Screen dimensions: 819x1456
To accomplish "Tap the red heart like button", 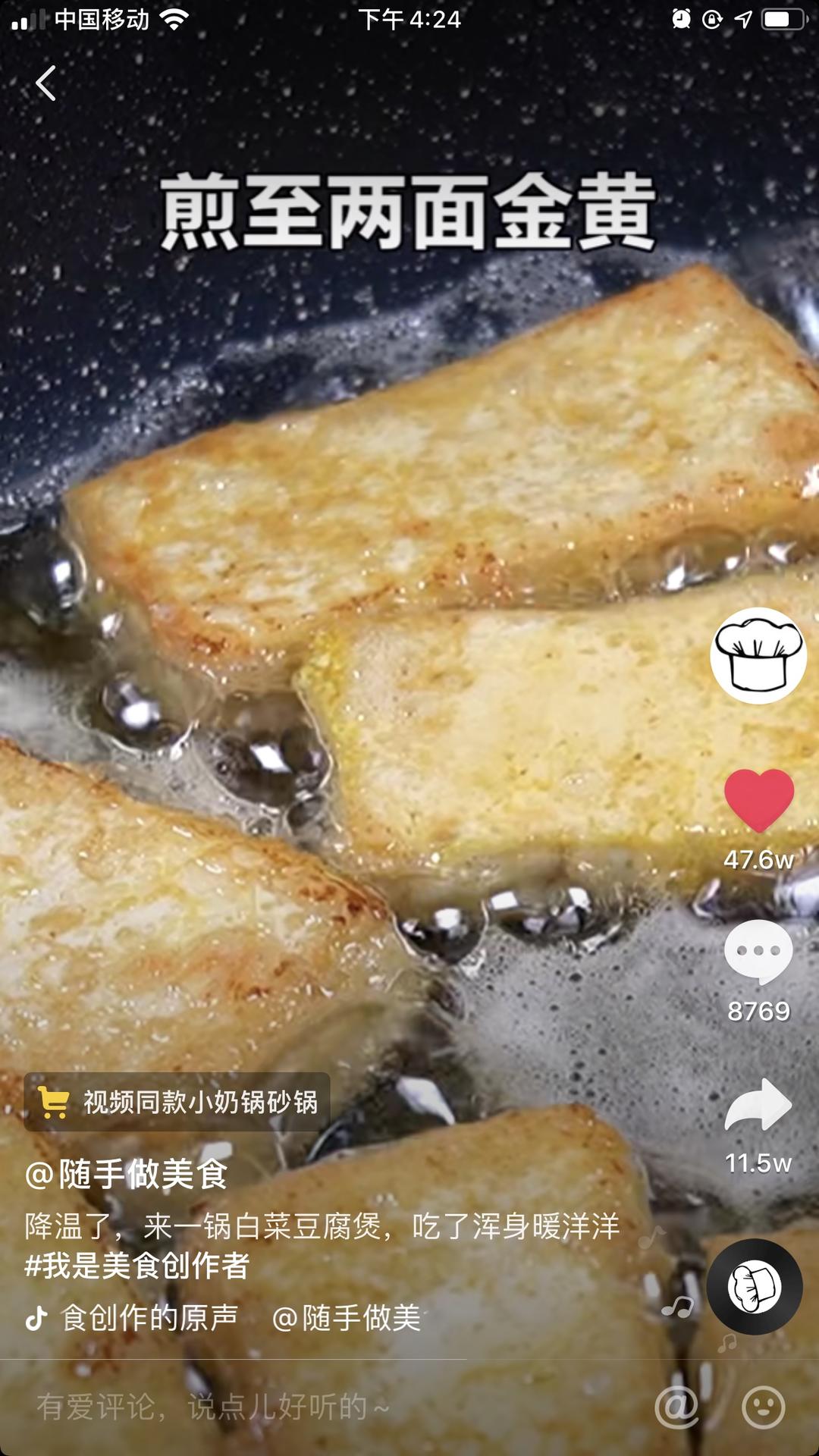I will pyautogui.click(x=758, y=800).
